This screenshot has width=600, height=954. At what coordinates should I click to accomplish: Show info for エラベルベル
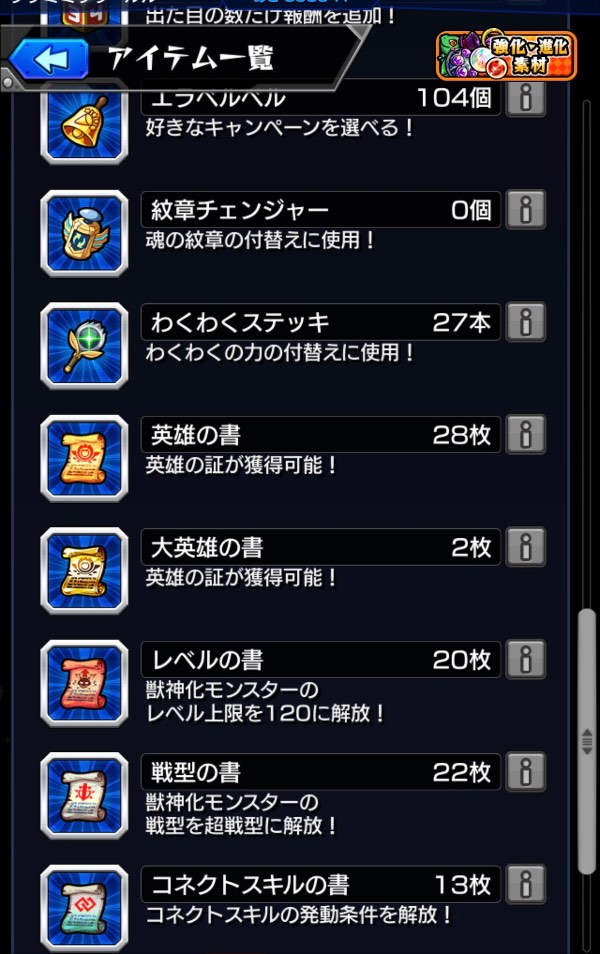(x=526, y=98)
